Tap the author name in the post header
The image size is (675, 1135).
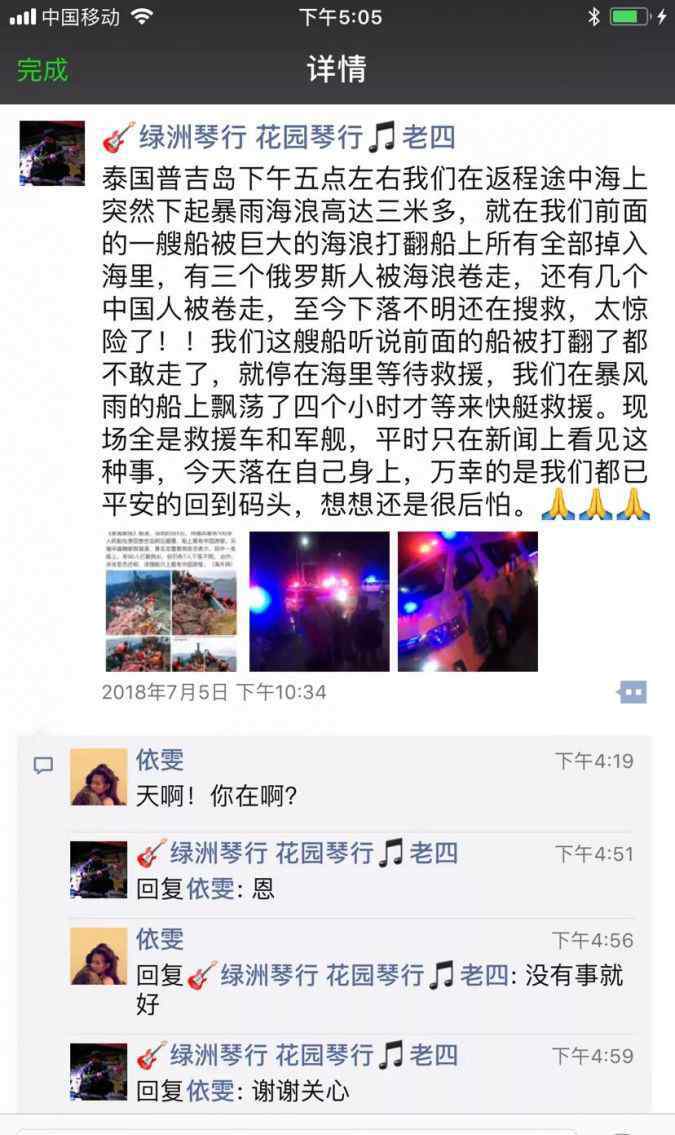[x=278, y=137]
